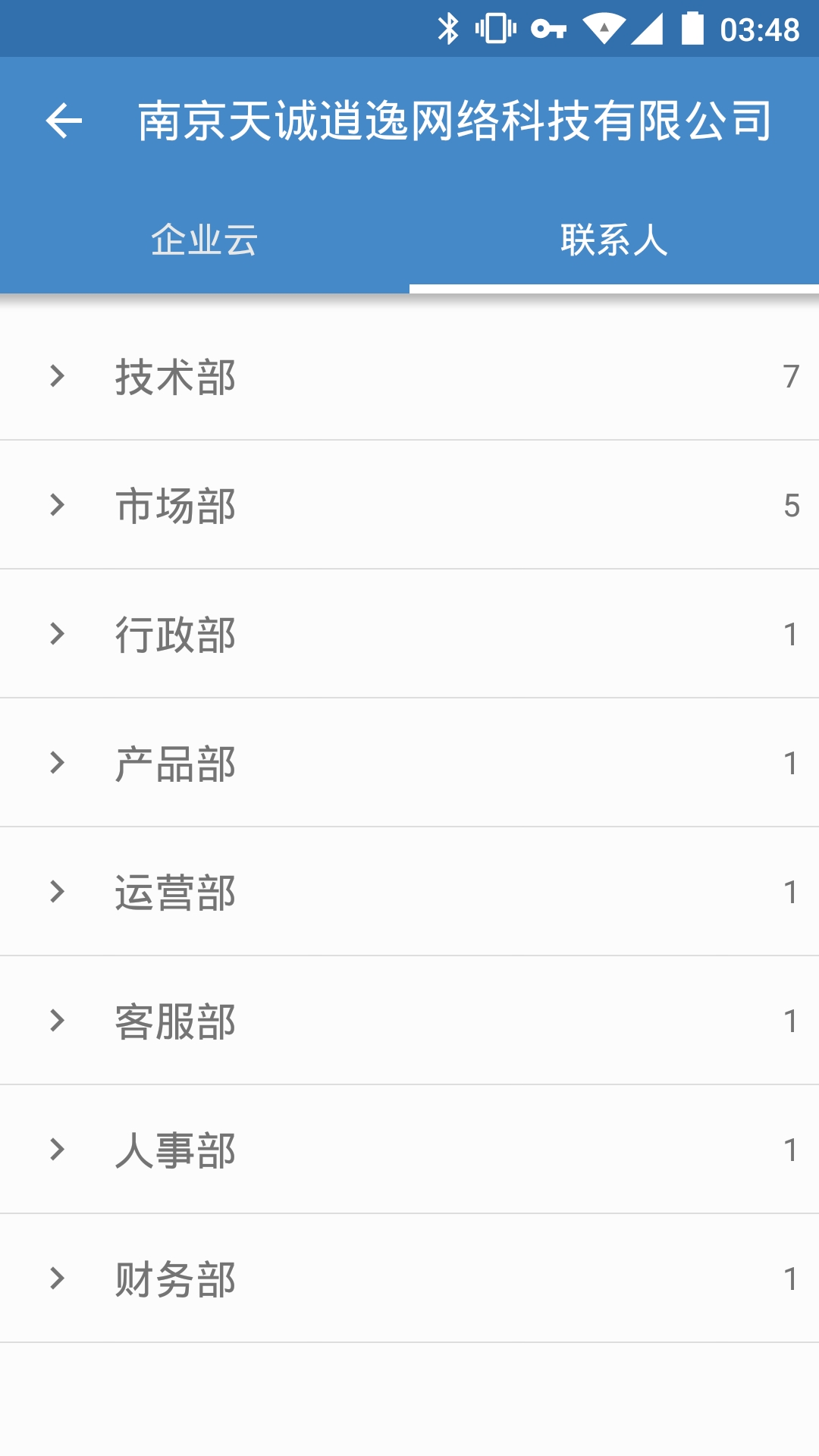
Task: Open the 客服部 department row
Action: tap(409, 1021)
